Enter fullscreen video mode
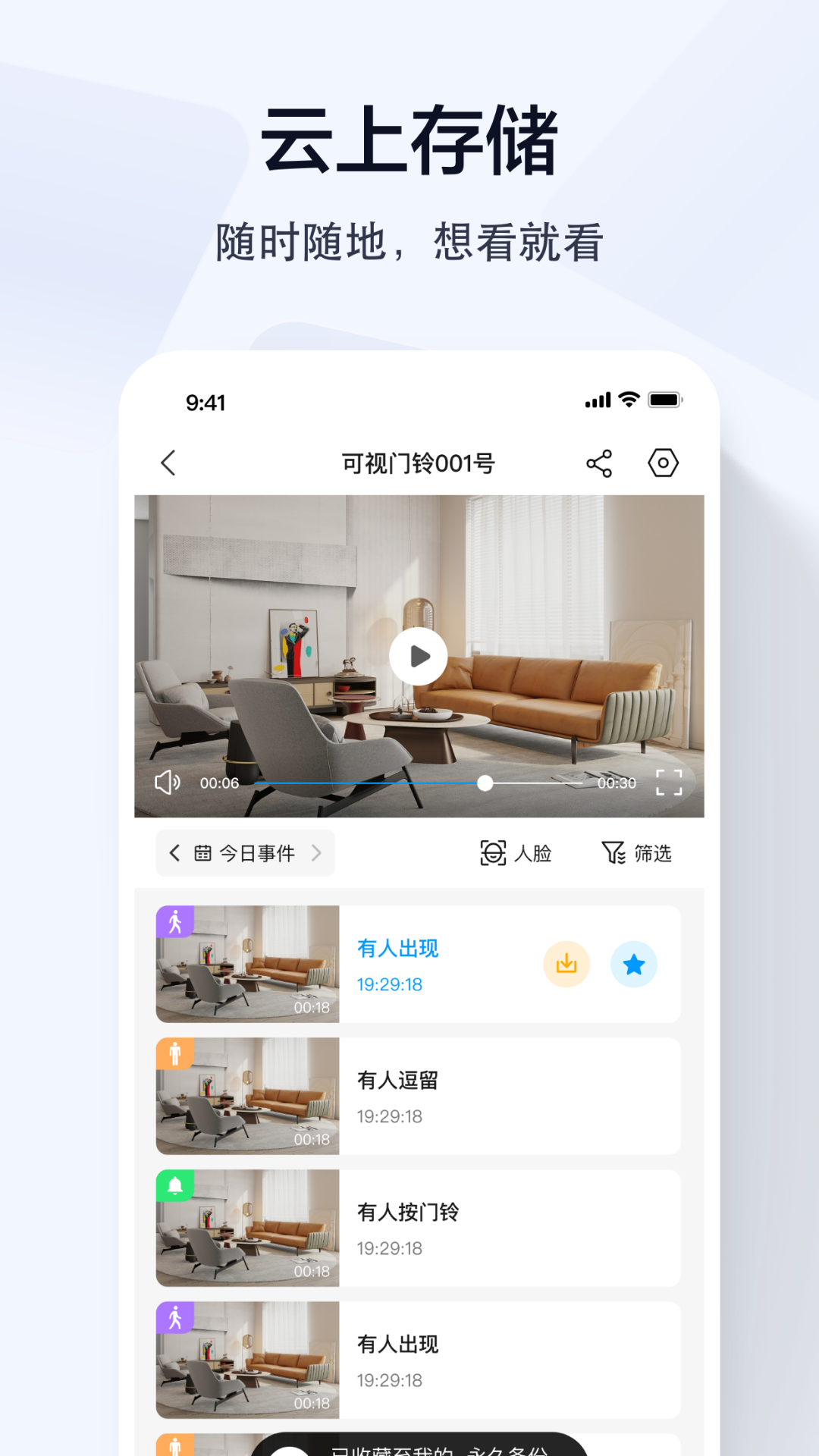The width and height of the screenshot is (819, 1456). tap(668, 783)
